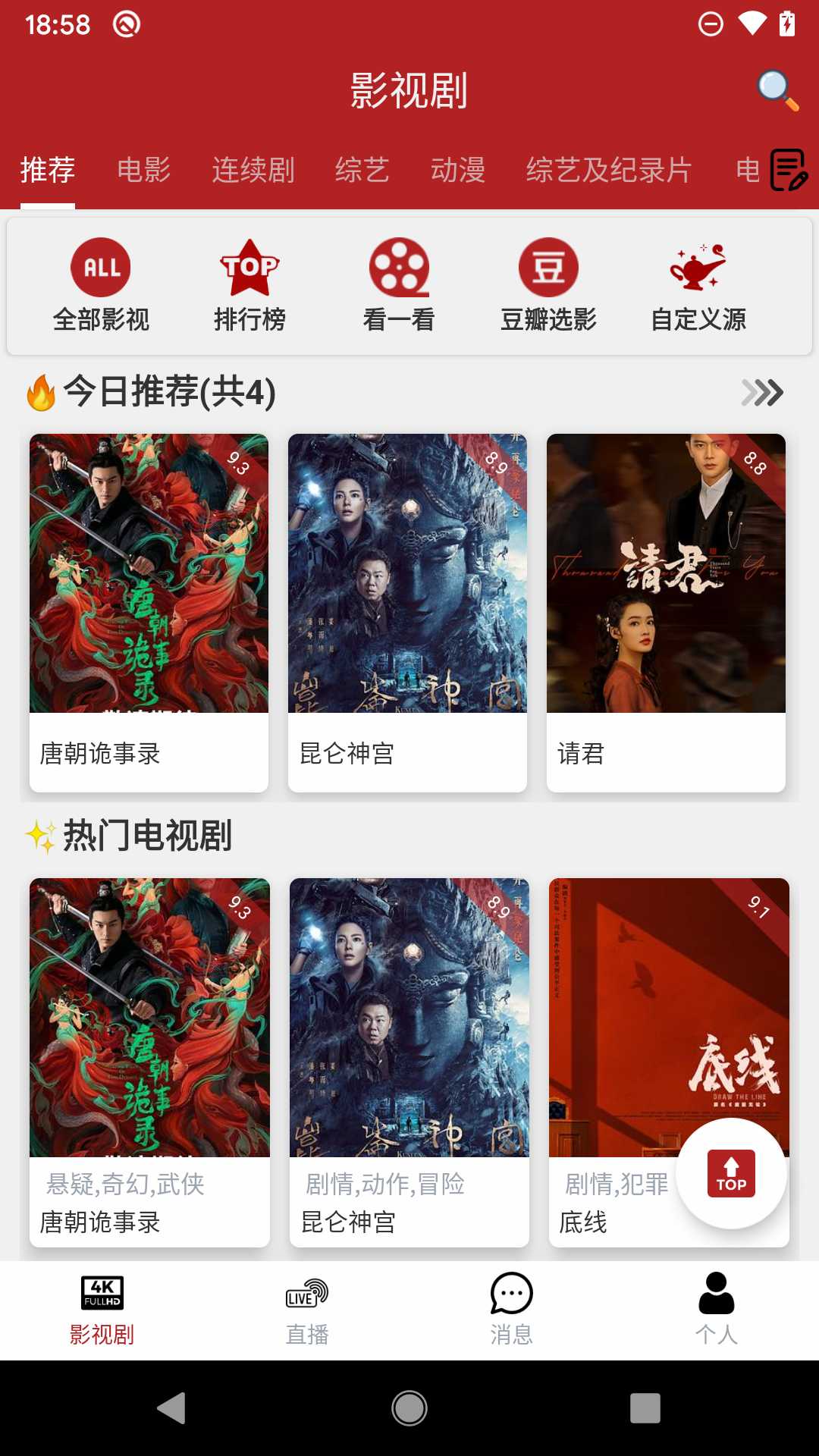819x1456 pixels.
Task: Expand 今日推荐 with the double arrow
Action: click(762, 393)
